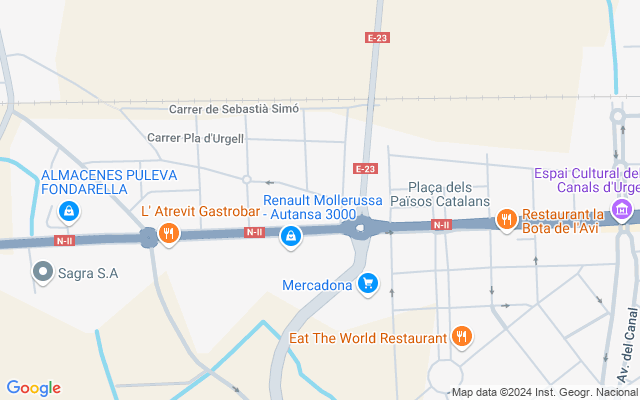This screenshot has width=640, height=400.
Task: Open the Sagra S.A place marker
Action: coord(43,272)
